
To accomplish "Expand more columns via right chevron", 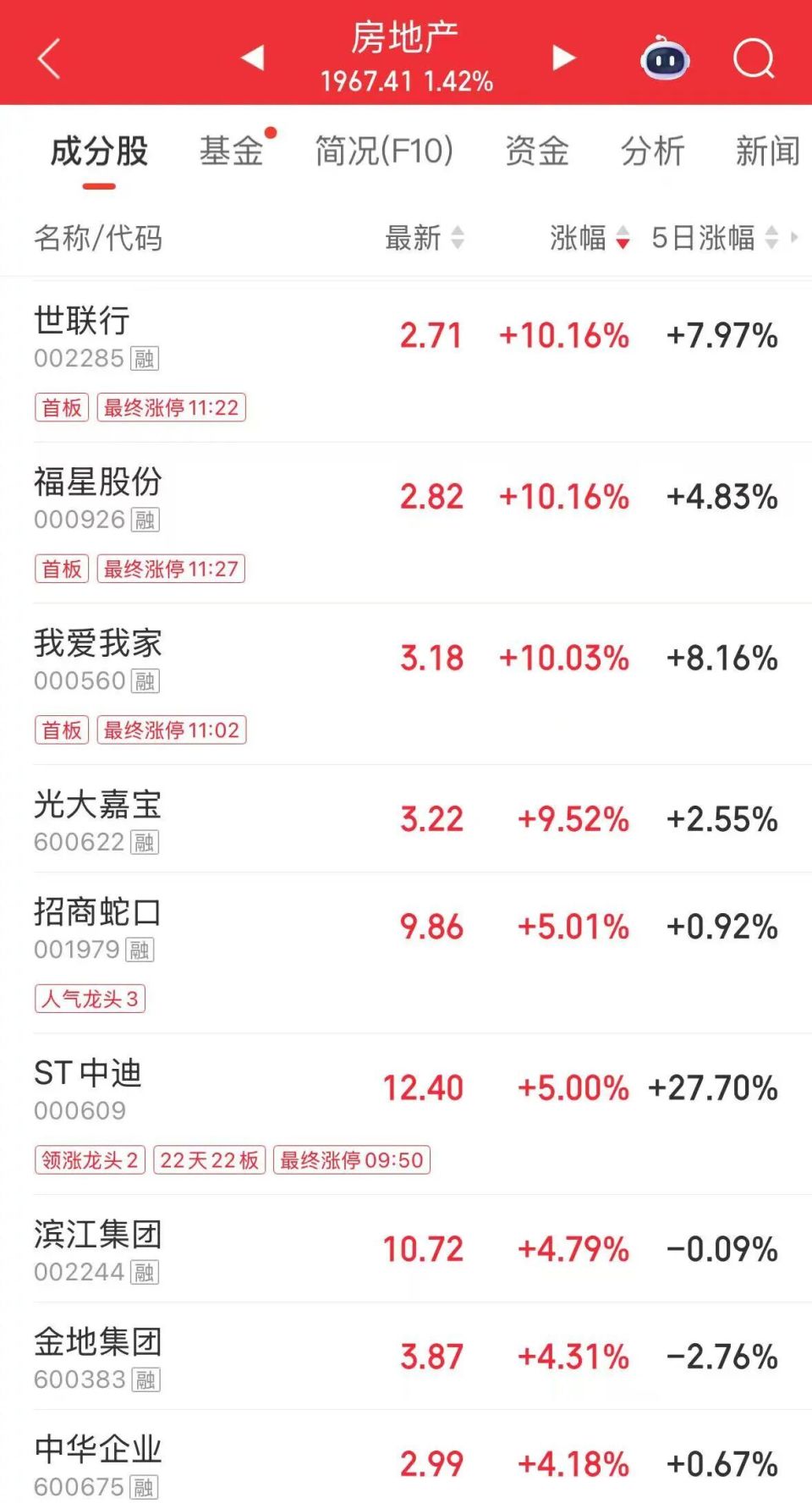I will coord(795,238).
